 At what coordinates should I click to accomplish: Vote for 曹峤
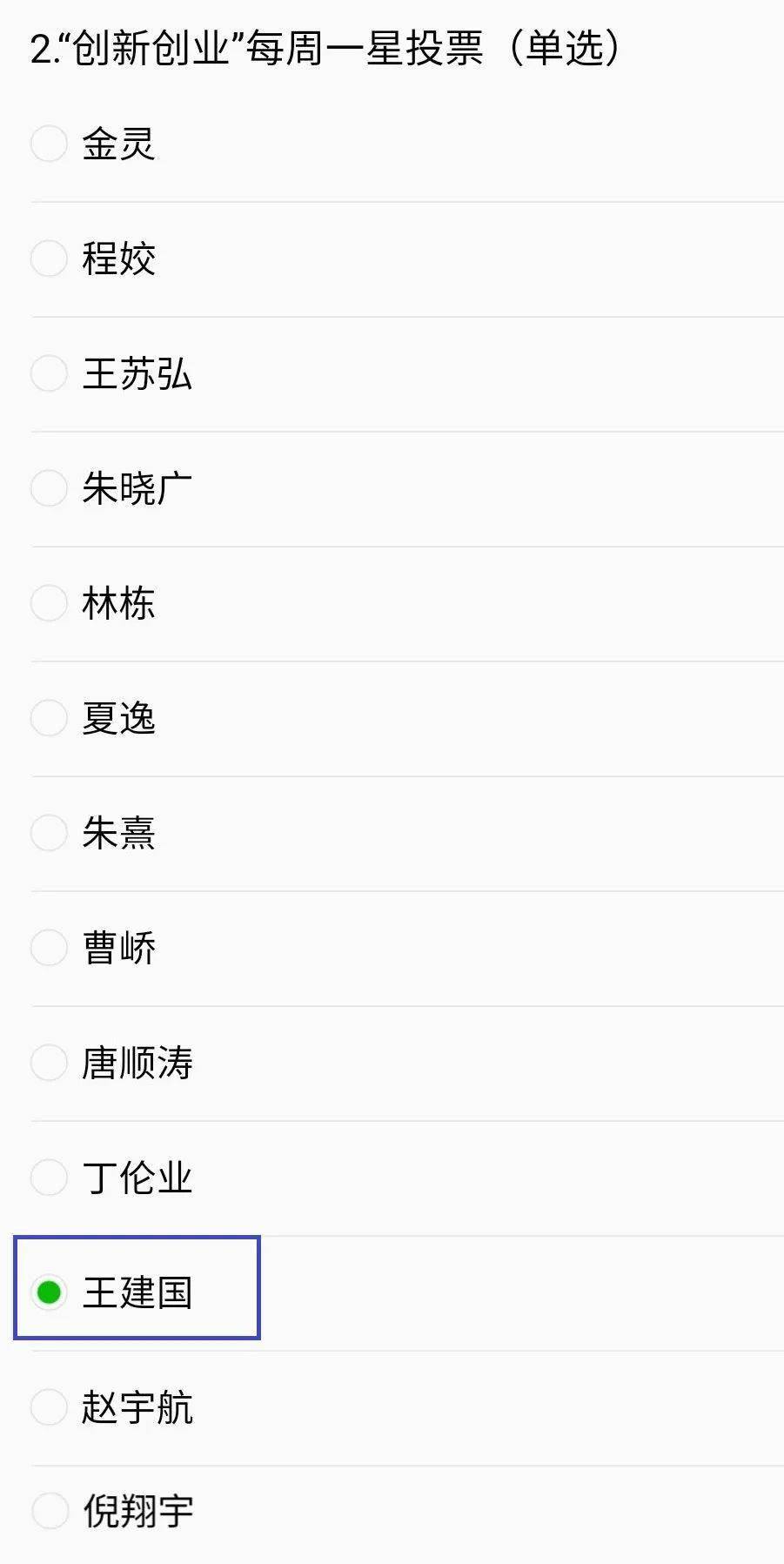pyautogui.click(x=49, y=948)
